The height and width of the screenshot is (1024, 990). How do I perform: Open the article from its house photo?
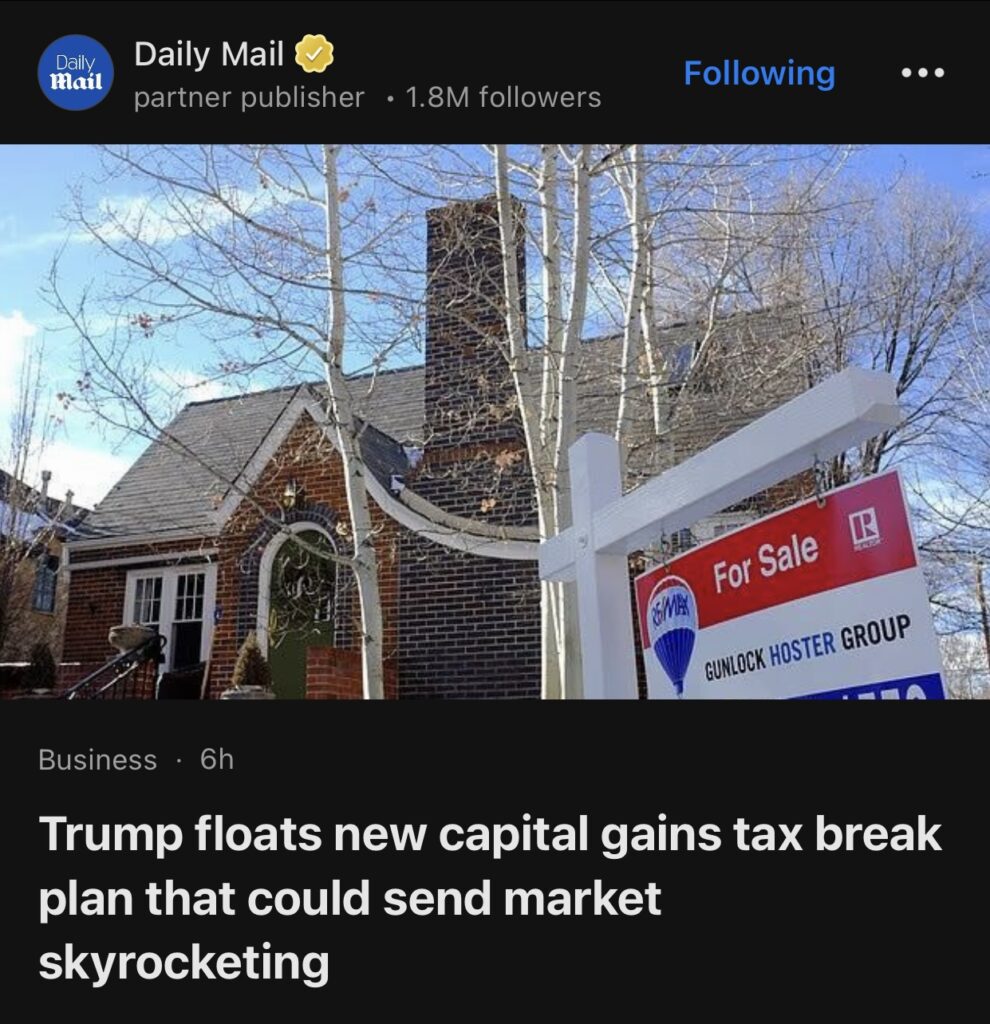[494, 420]
